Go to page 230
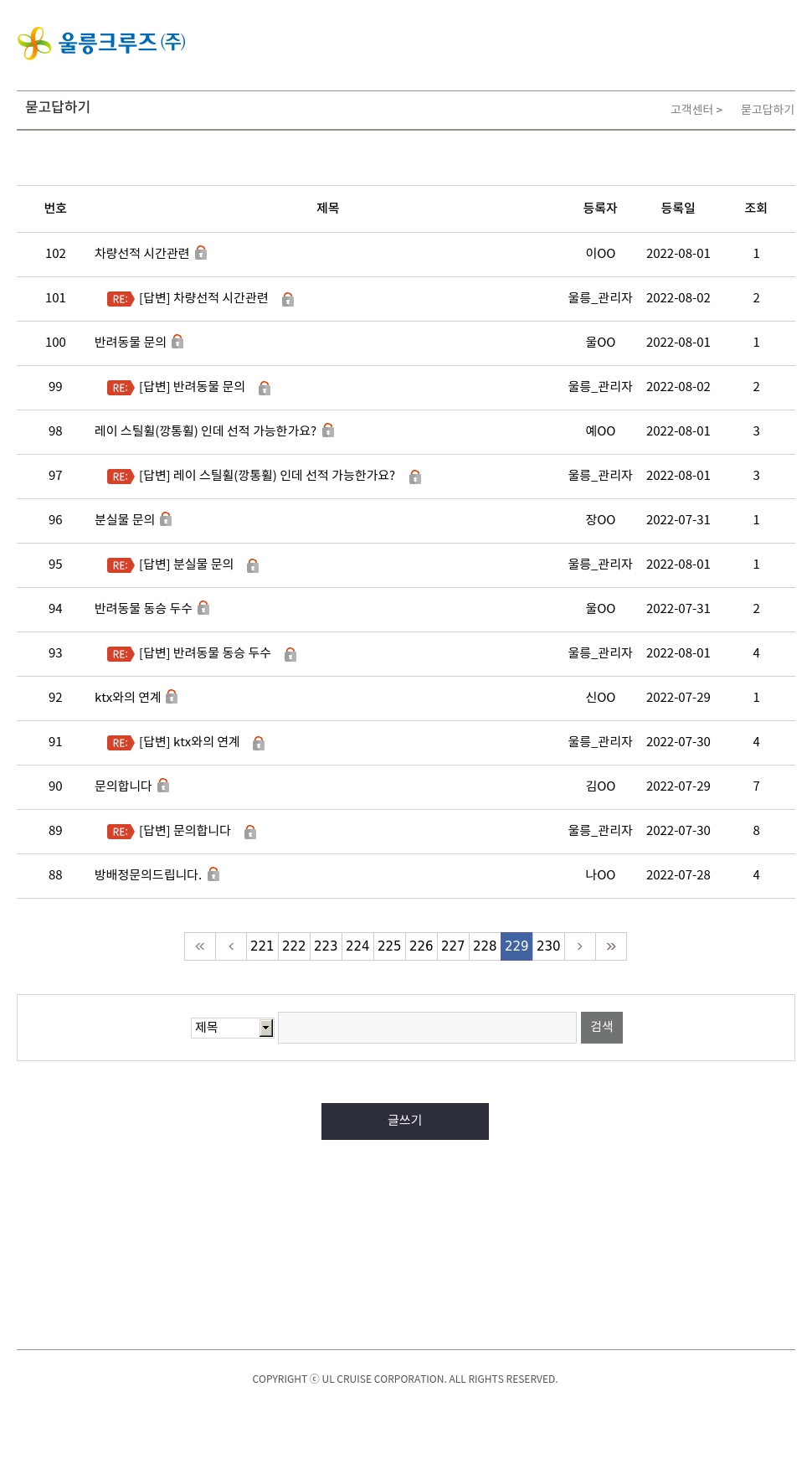This screenshot has height=1459, width=812. tap(548, 946)
